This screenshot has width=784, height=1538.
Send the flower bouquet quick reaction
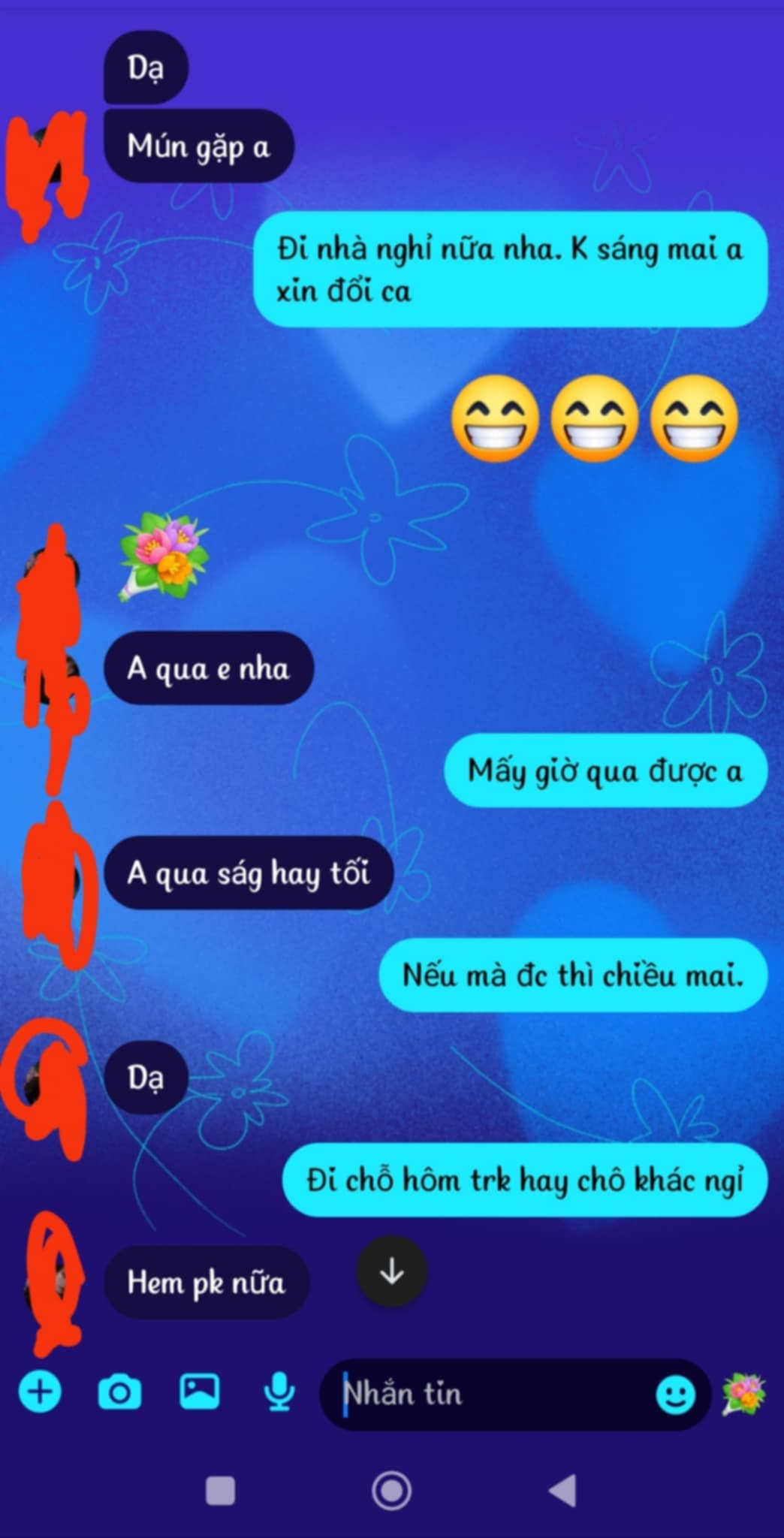[x=744, y=1395]
